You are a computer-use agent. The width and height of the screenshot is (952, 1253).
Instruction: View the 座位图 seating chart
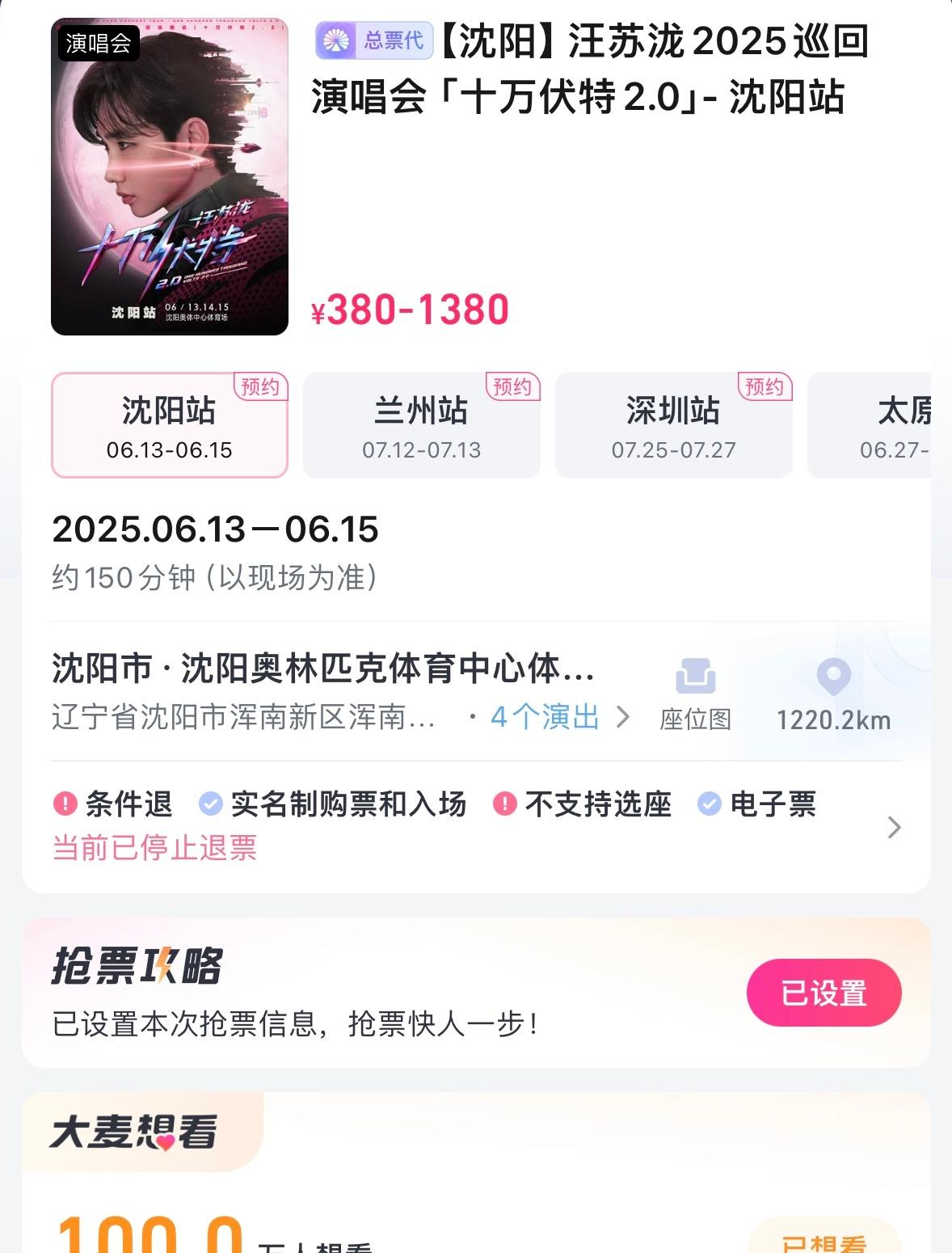(695, 695)
